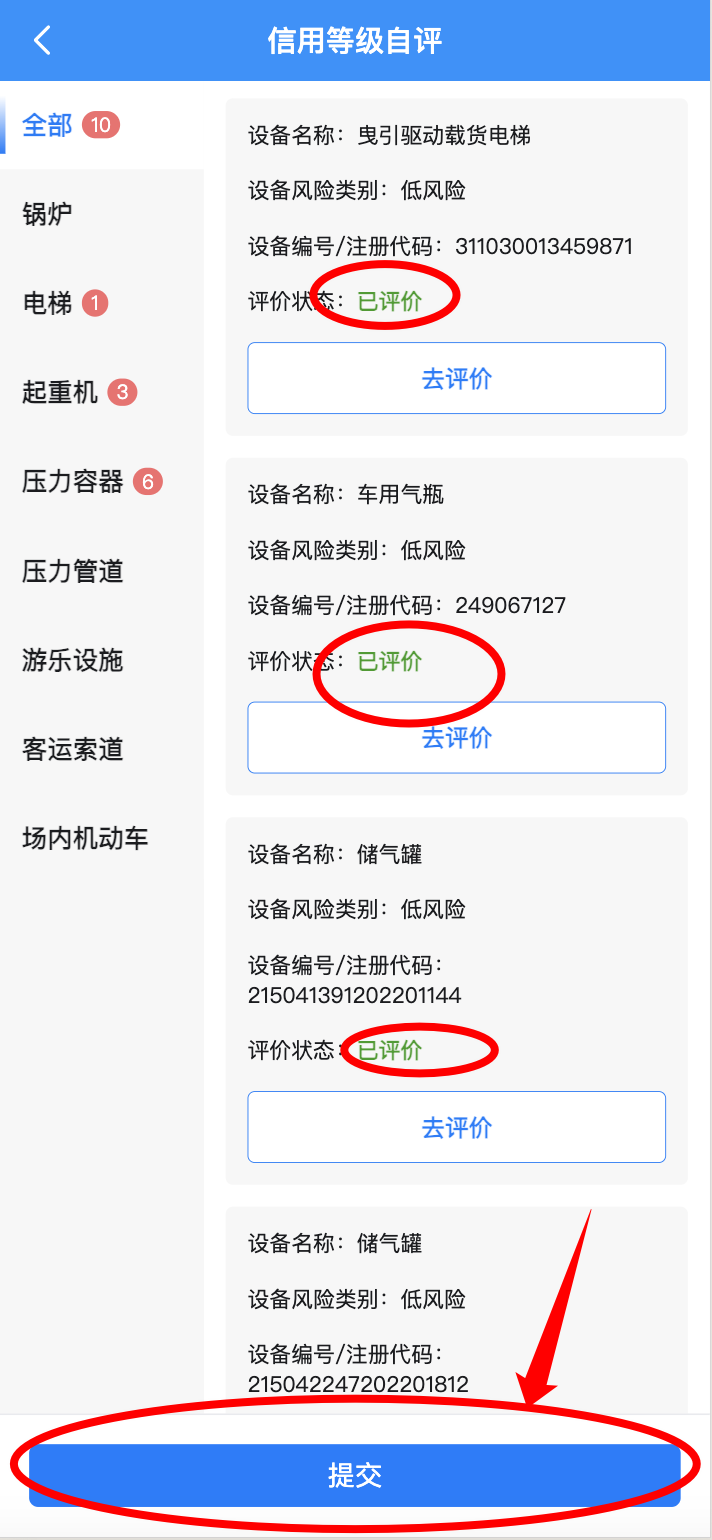View the 场内机动车 category
This screenshot has height=1540, width=712.
[85, 838]
